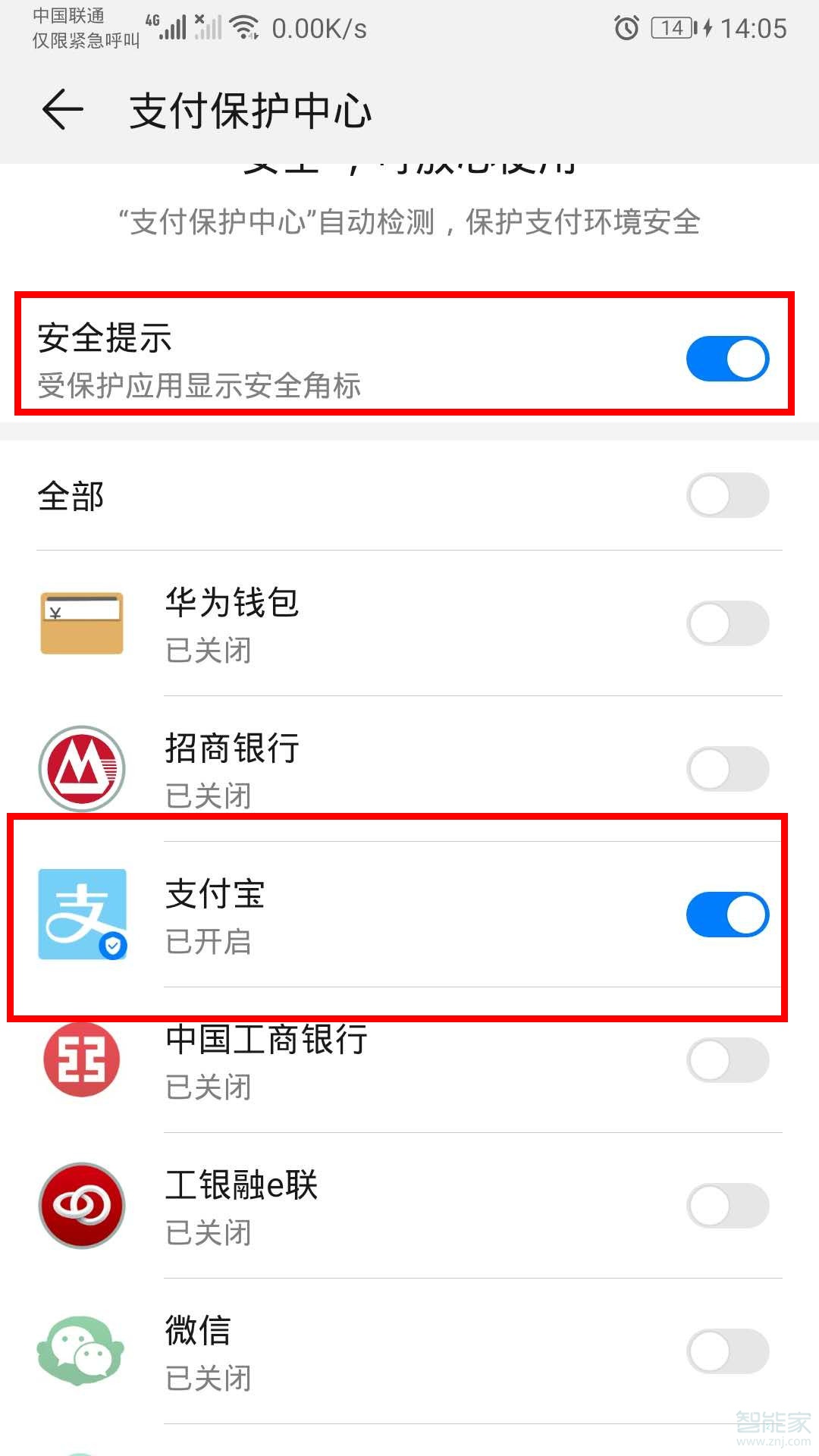
Task: Enable the 全部 toggle
Action: (726, 493)
